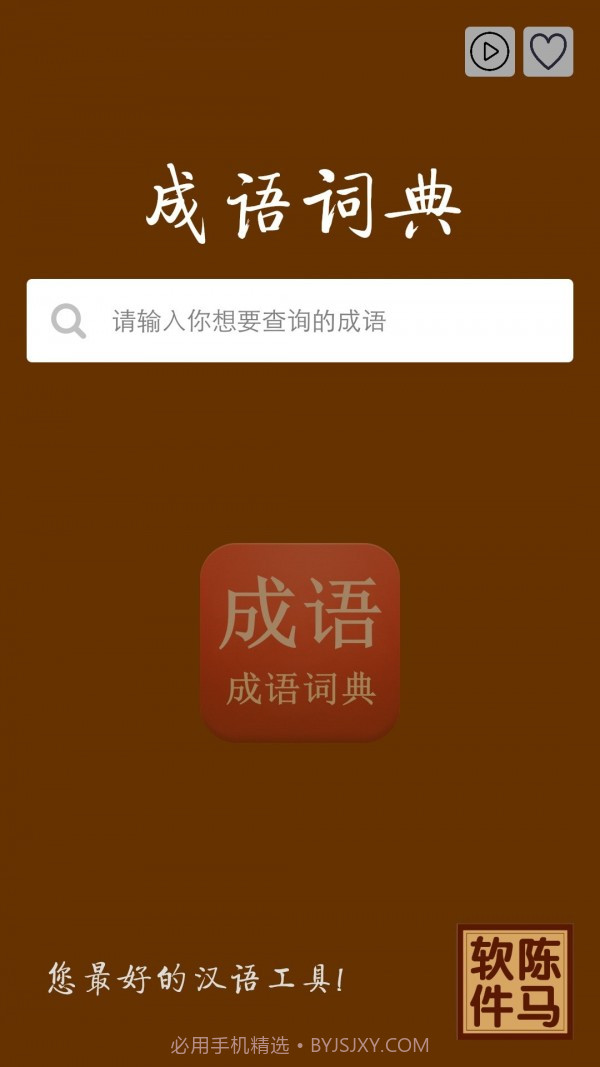The height and width of the screenshot is (1067, 600).
Task: Open favorites with the heart icon
Action: (x=548, y=52)
